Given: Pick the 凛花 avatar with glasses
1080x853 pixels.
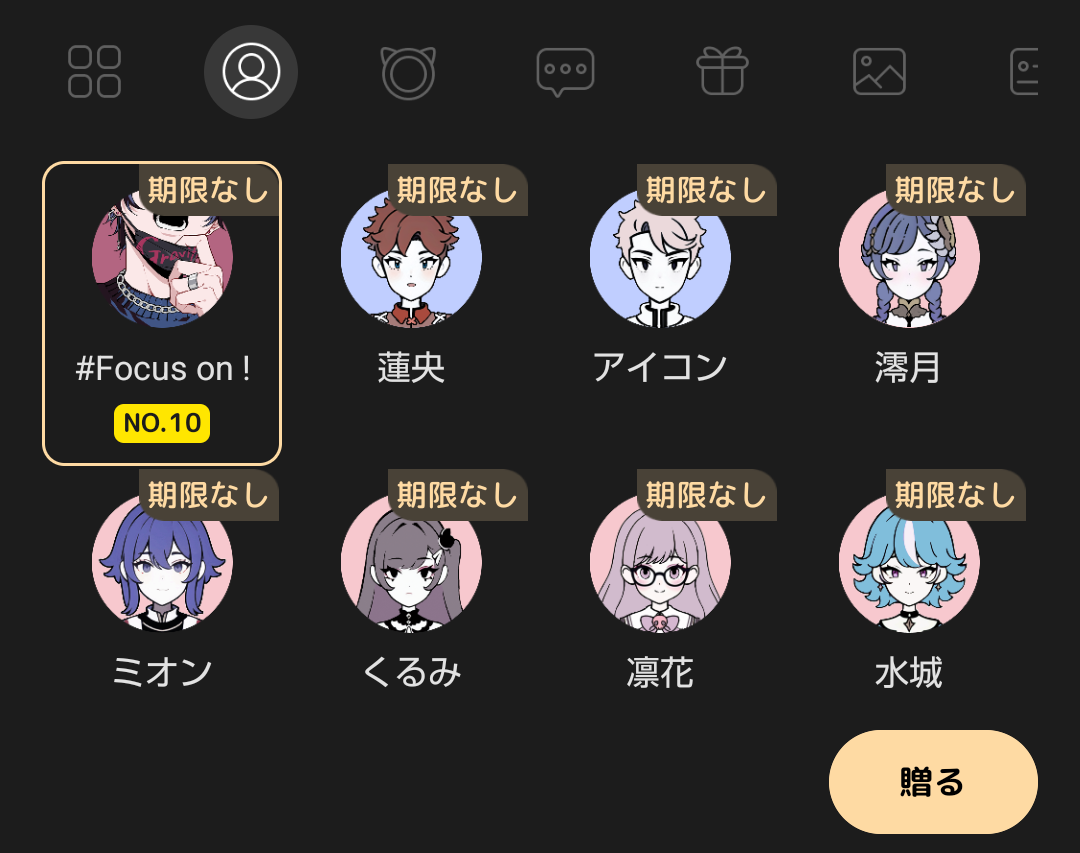Looking at the screenshot, I should [660, 562].
